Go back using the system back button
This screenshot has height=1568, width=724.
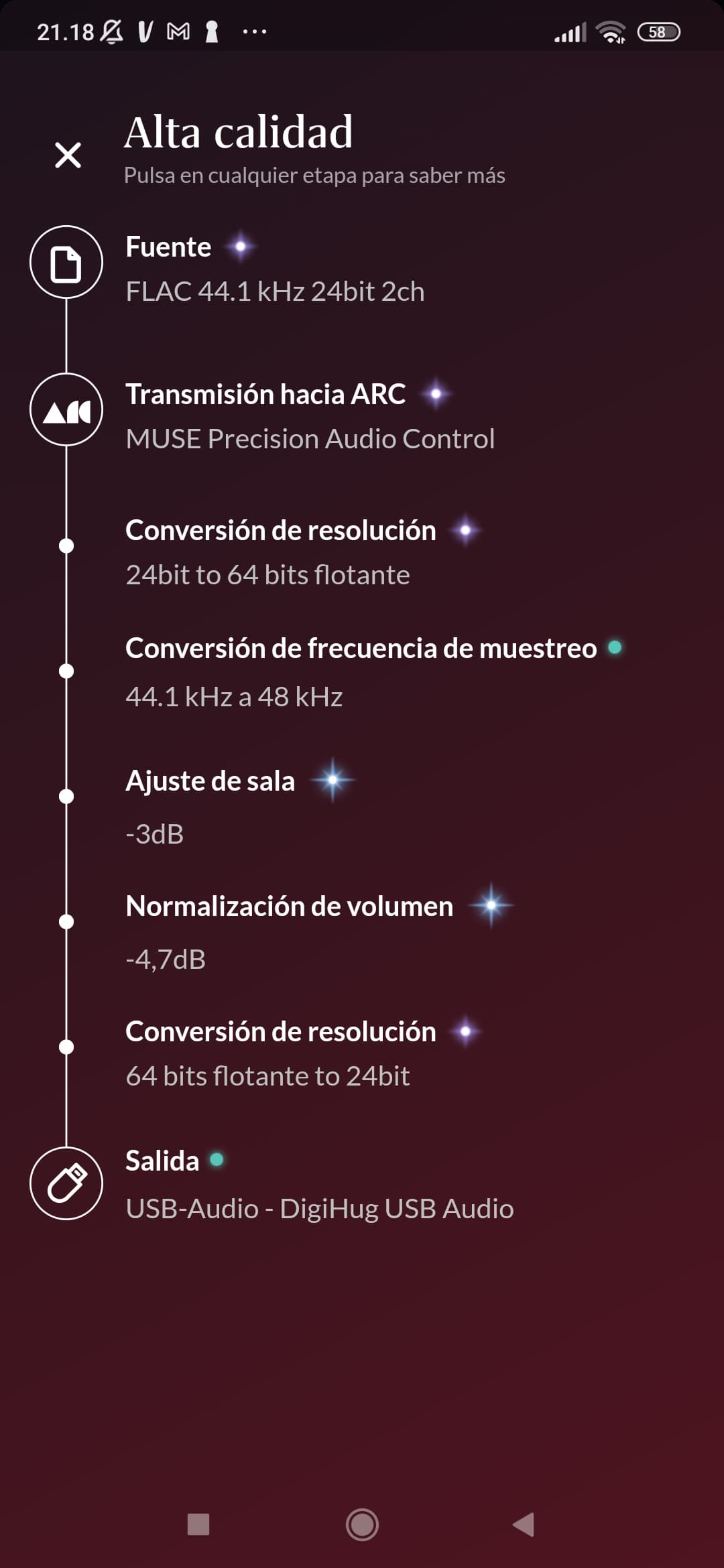coord(524,1524)
